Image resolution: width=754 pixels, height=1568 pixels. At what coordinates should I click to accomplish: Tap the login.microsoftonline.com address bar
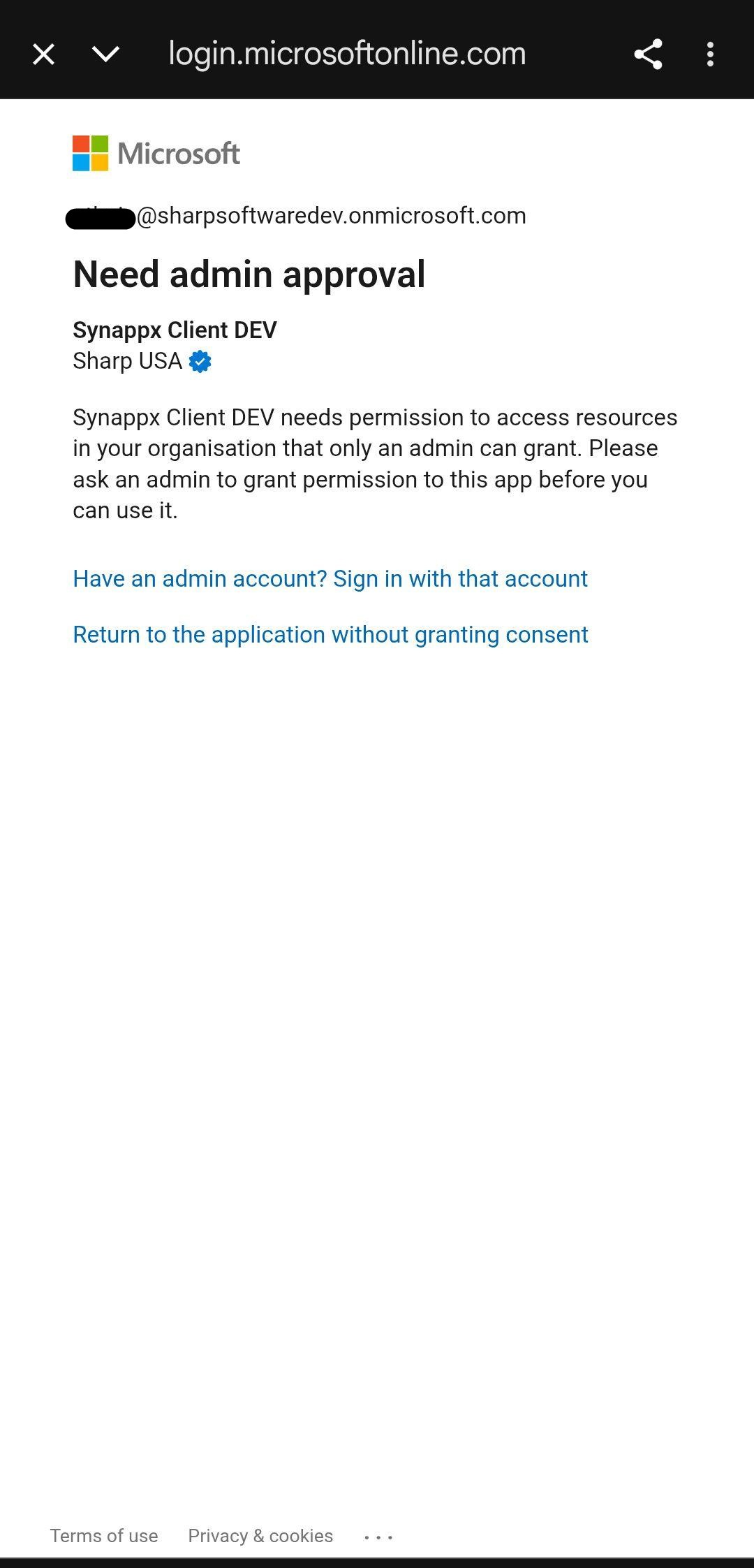coord(347,53)
